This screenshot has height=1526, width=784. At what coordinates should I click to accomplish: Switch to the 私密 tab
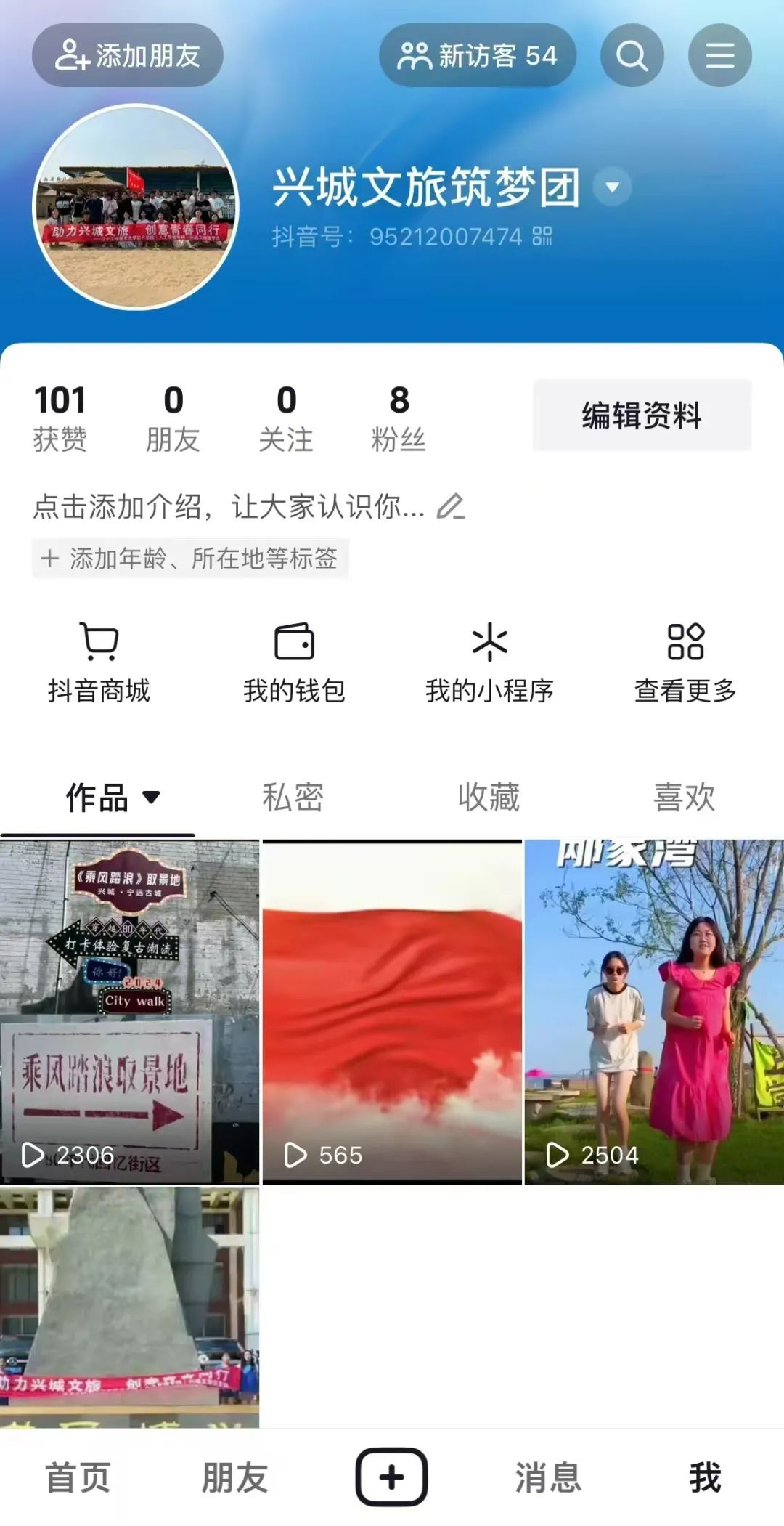click(293, 797)
